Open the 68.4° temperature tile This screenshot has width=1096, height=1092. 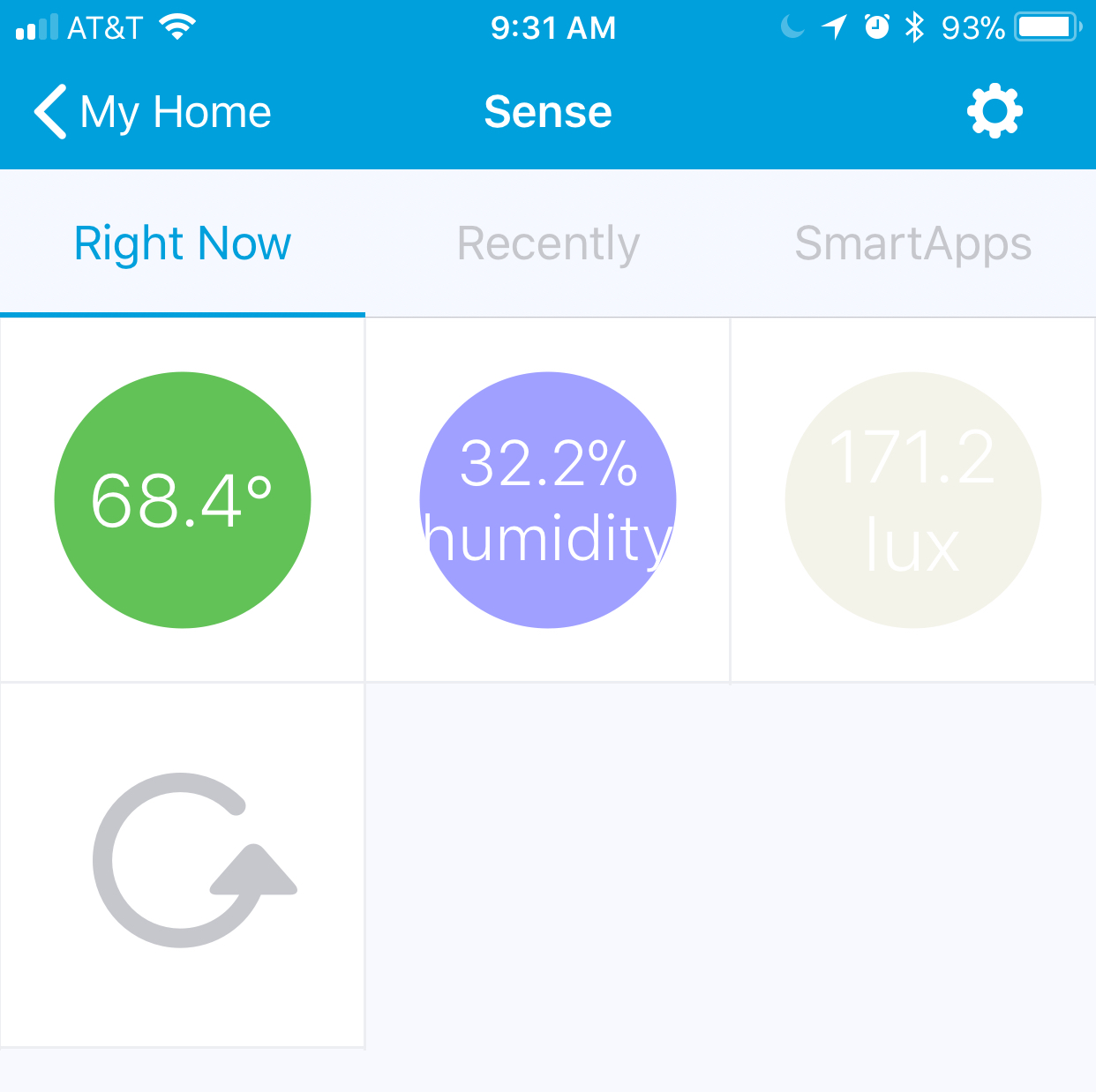[183, 500]
